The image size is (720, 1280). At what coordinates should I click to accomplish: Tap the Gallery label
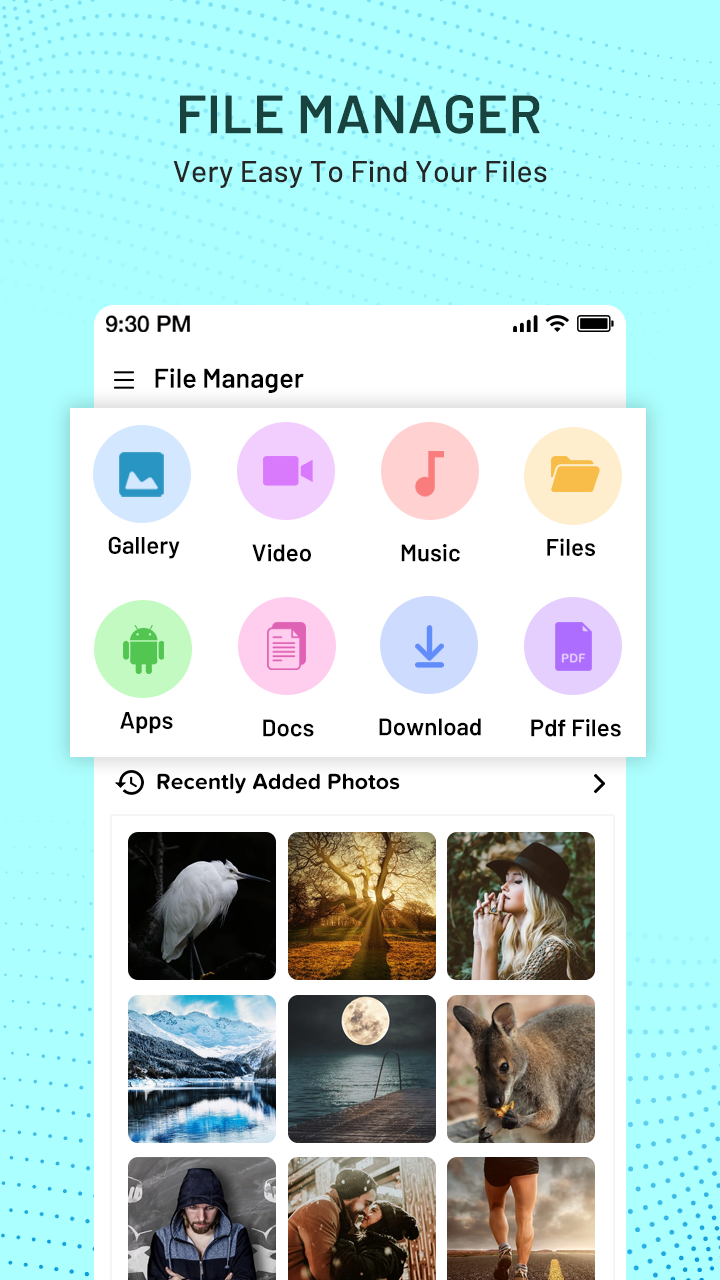point(143,546)
